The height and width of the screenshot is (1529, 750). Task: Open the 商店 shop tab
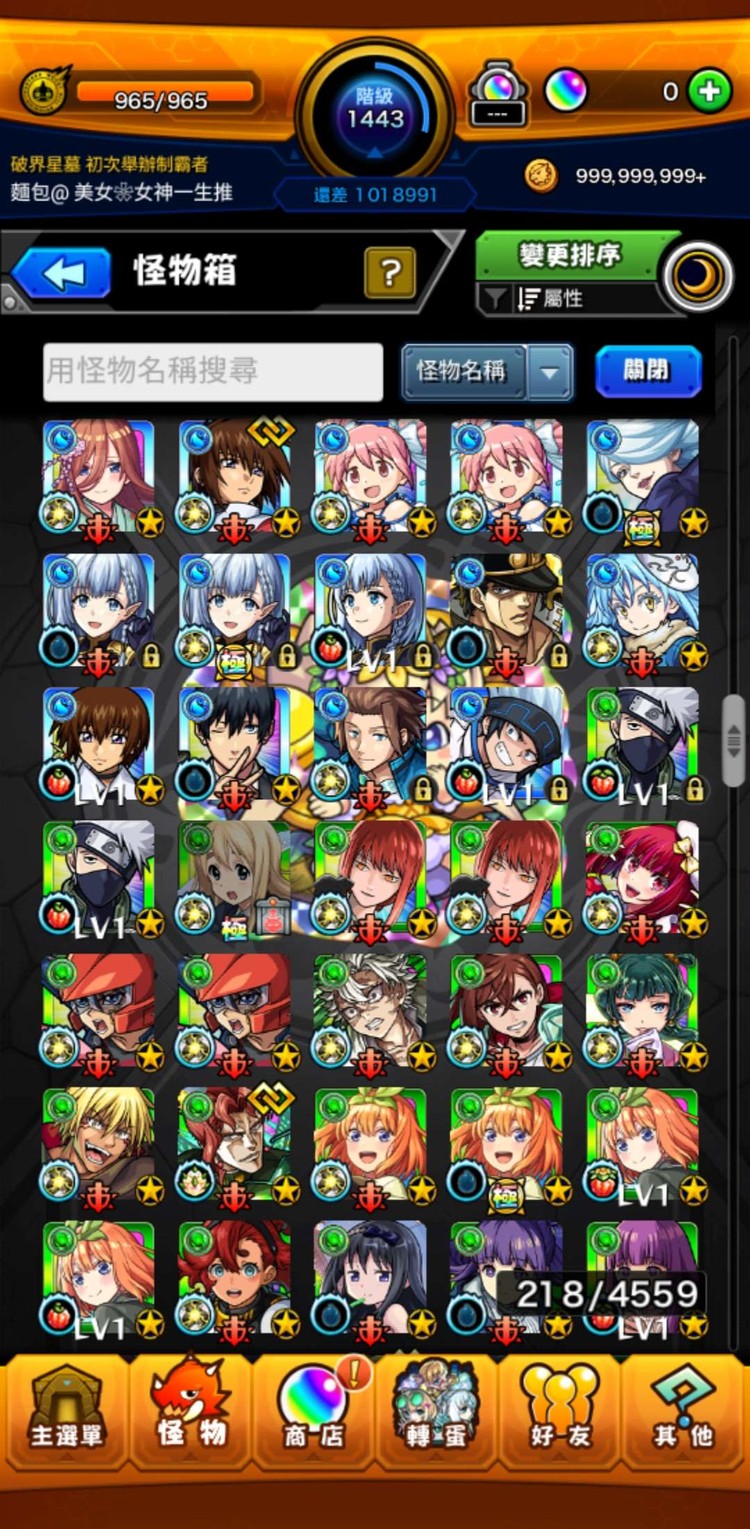point(312,1412)
